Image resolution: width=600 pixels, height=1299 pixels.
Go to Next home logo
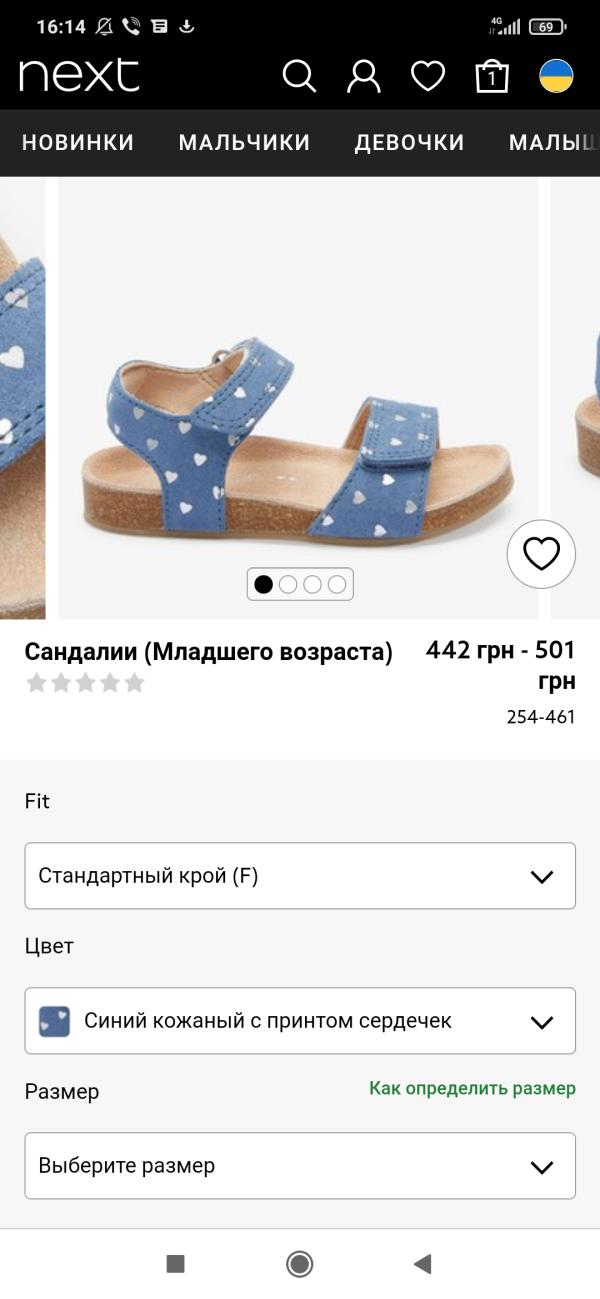coord(79,76)
